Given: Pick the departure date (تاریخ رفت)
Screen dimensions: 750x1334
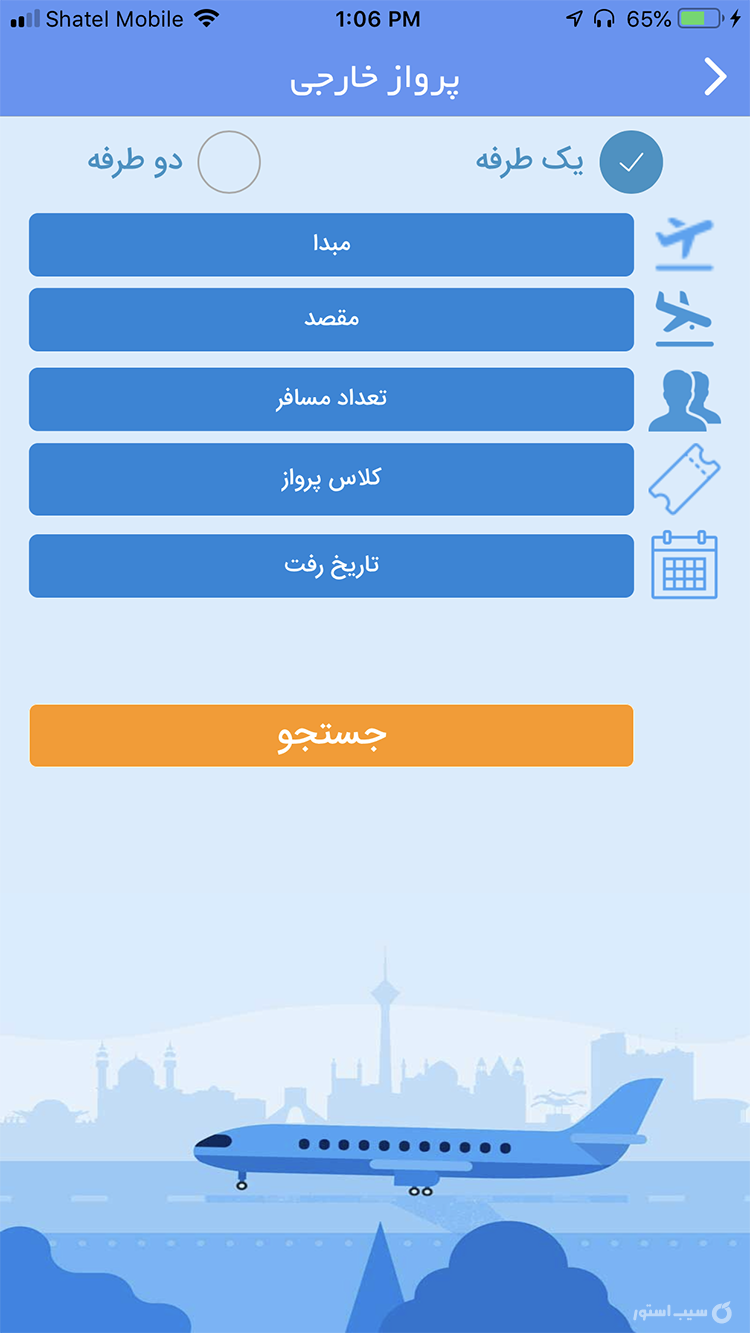Looking at the screenshot, I should [331, 566].
